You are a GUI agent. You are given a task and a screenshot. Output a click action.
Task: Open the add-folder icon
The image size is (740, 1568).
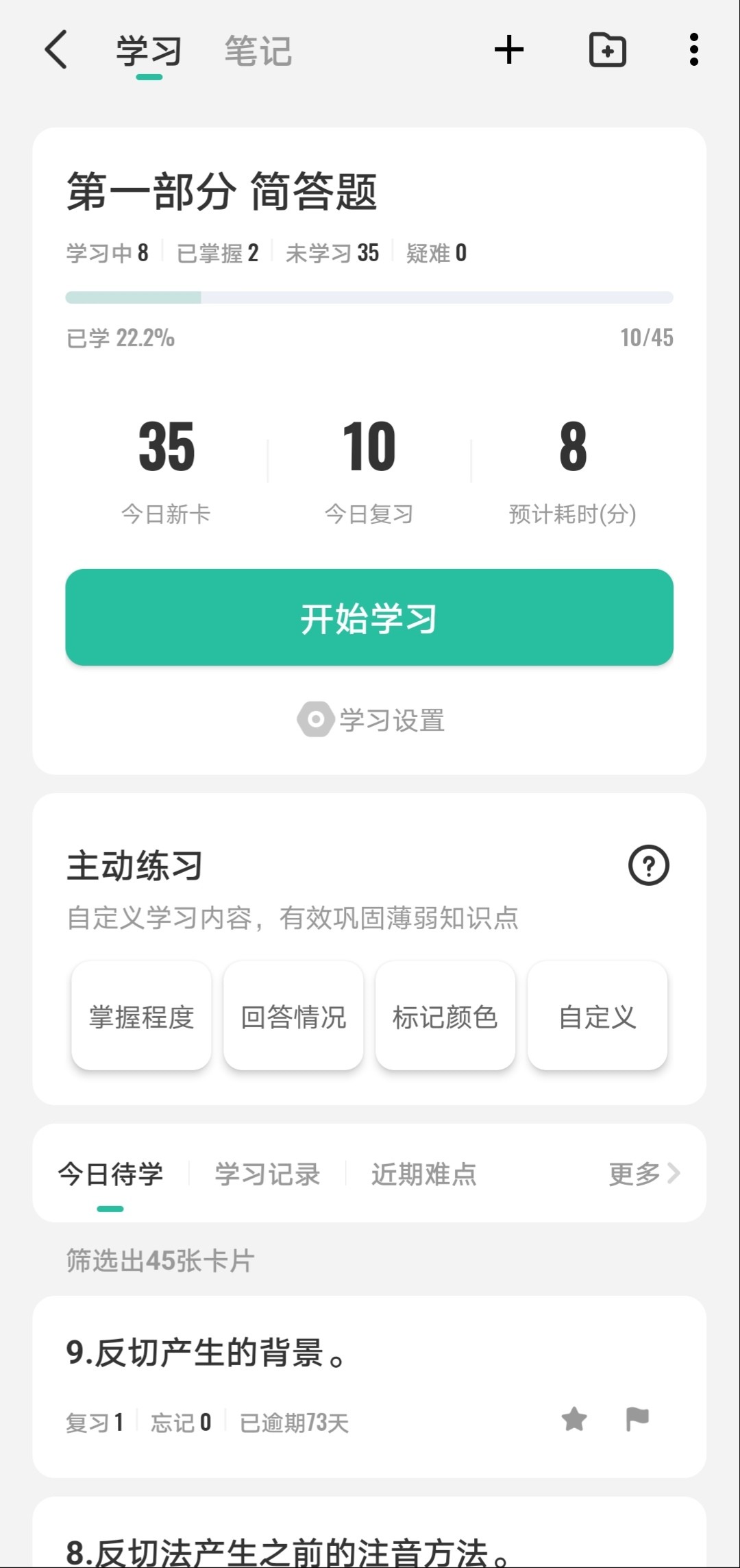(608, 50)
